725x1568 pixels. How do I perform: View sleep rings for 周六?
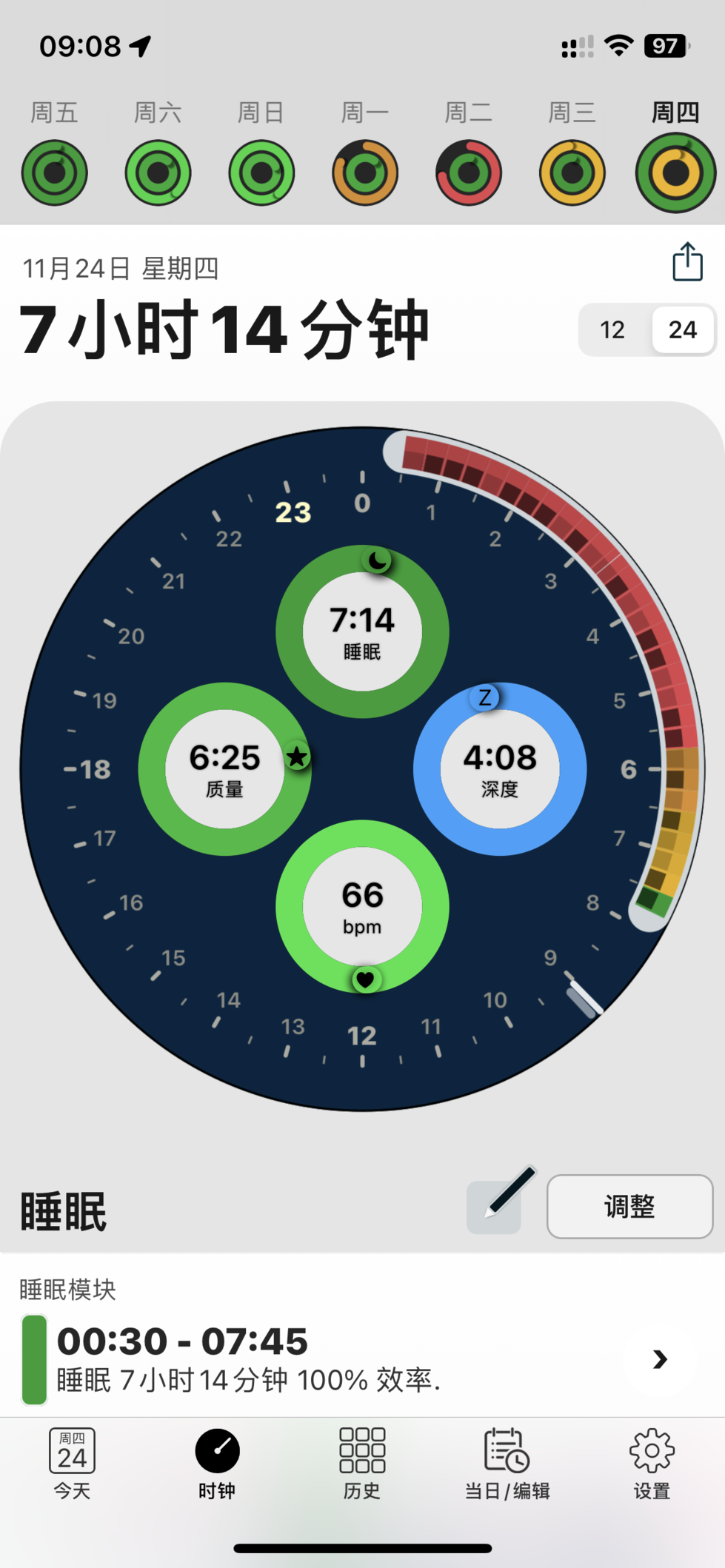pyautogui.click(x=158, y=172)
